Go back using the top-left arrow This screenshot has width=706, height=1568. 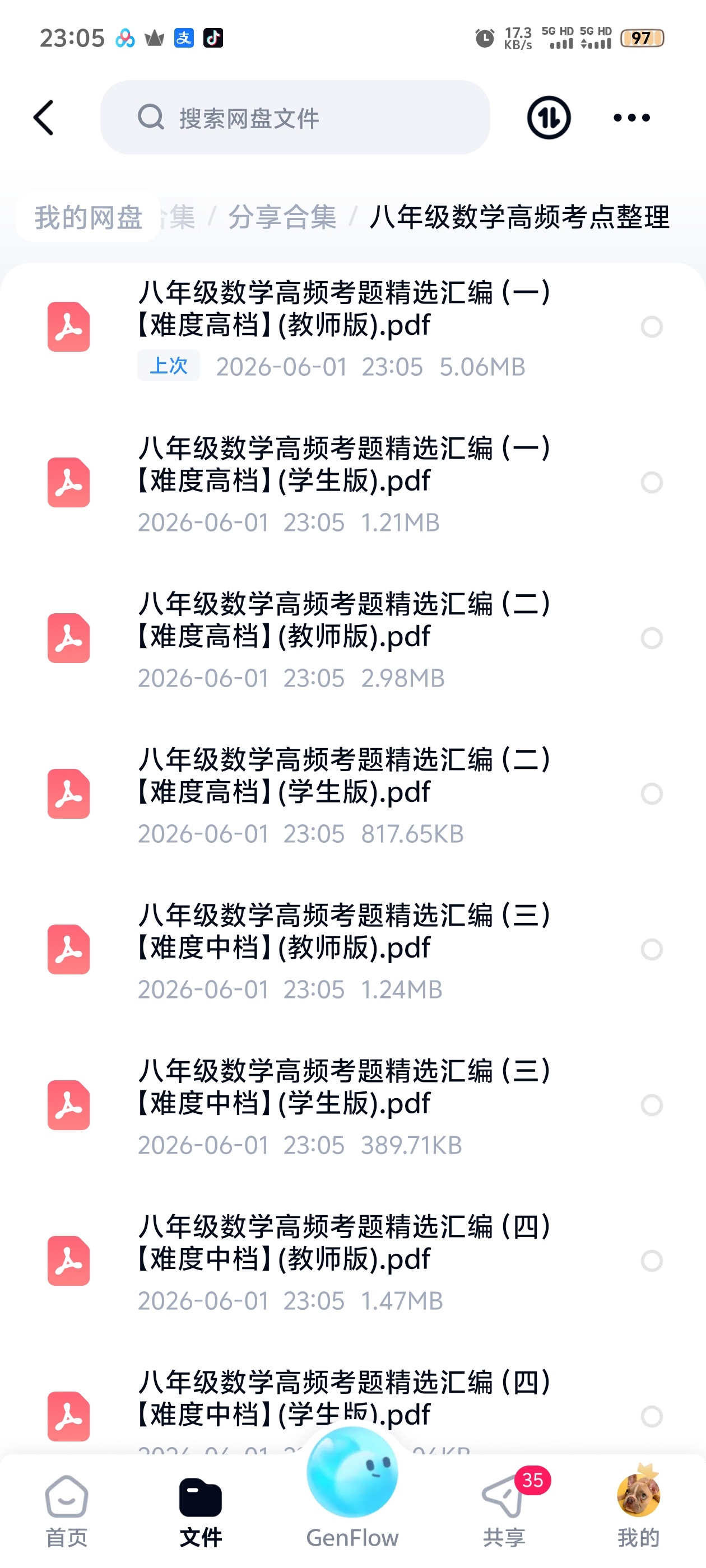[44, 118]
